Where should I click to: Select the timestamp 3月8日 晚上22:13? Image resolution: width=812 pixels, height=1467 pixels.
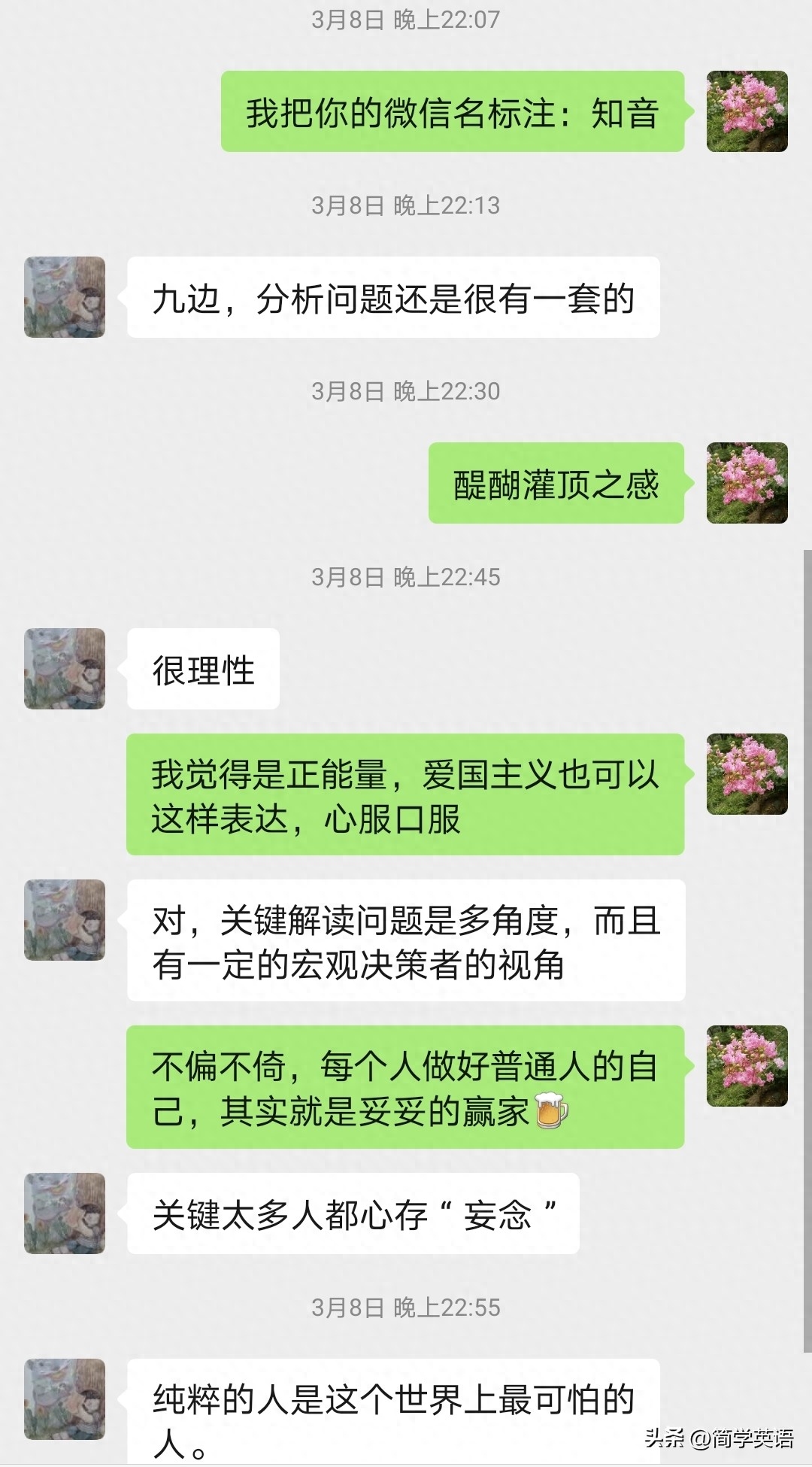406,203
